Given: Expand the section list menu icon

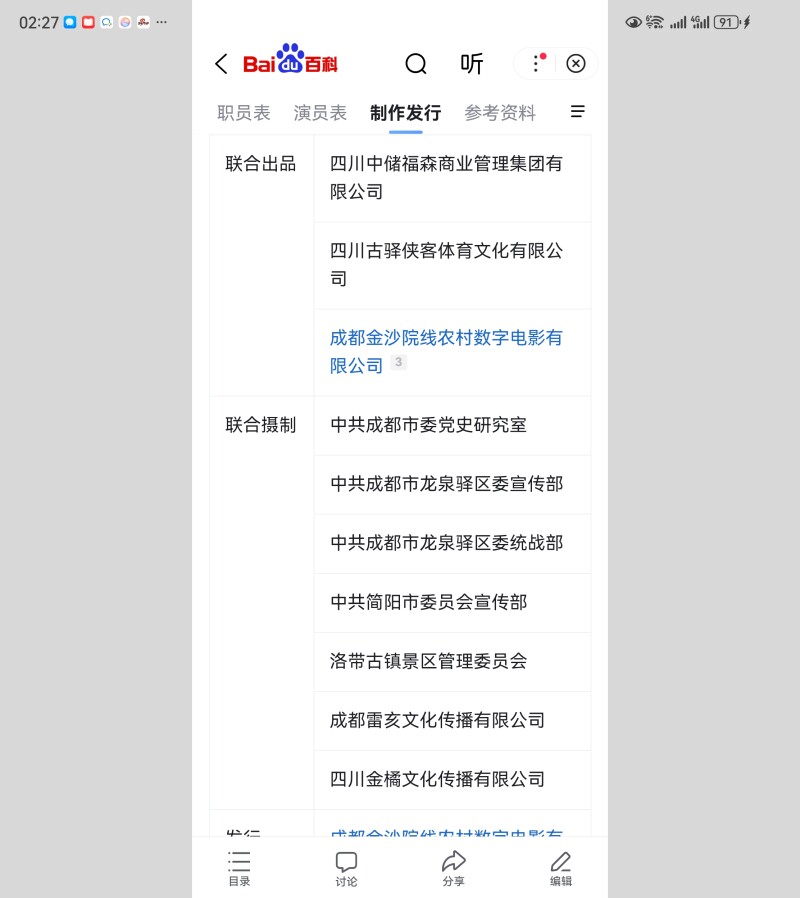Looking at the screenshot, I should [577, 112].
